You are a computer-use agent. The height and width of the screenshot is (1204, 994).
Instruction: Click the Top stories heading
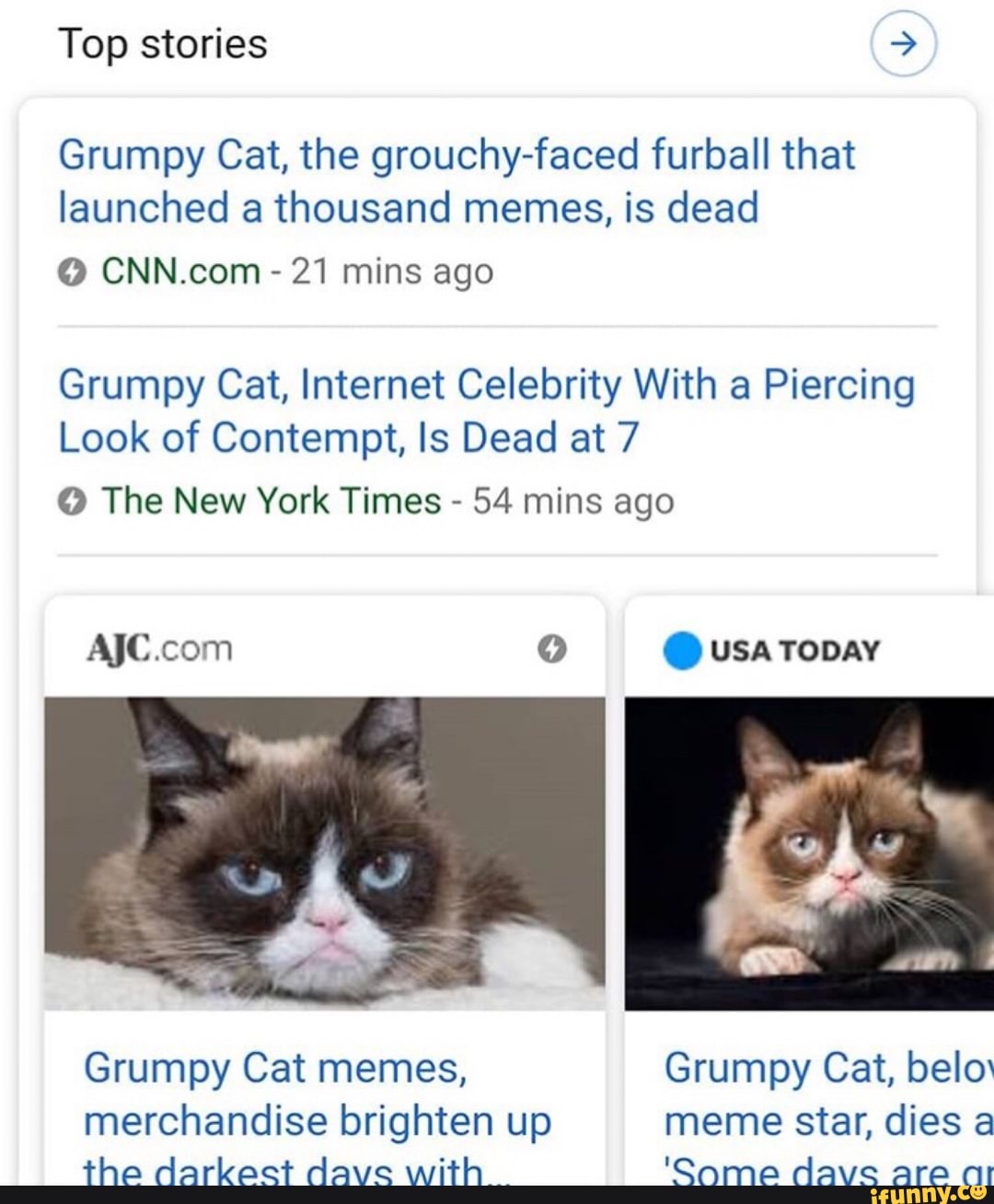(x=162, y=42)
